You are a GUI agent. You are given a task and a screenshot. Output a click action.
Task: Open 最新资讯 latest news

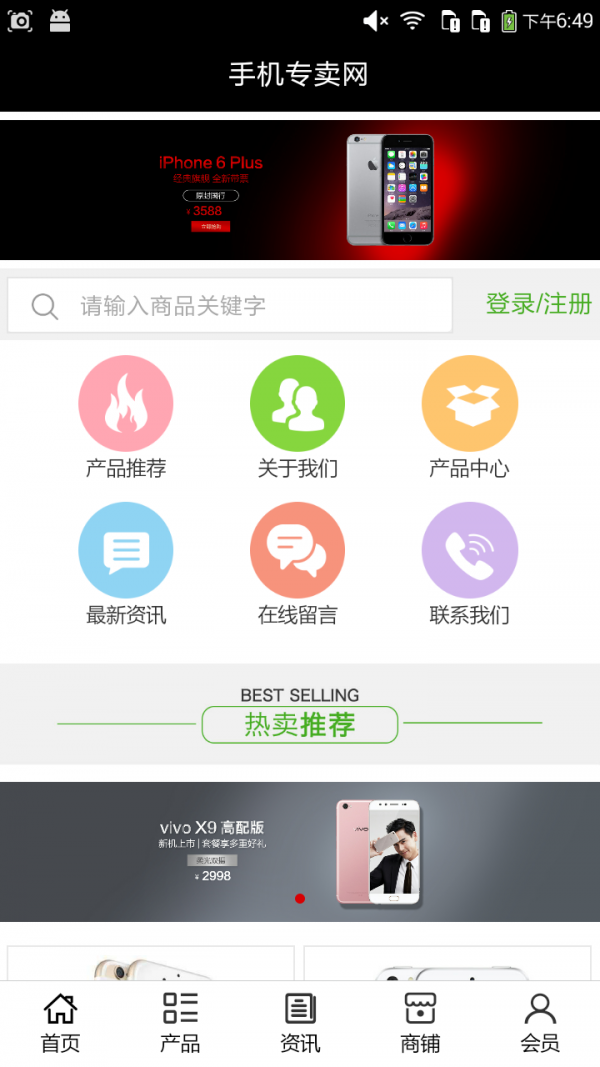coord(126,565)
